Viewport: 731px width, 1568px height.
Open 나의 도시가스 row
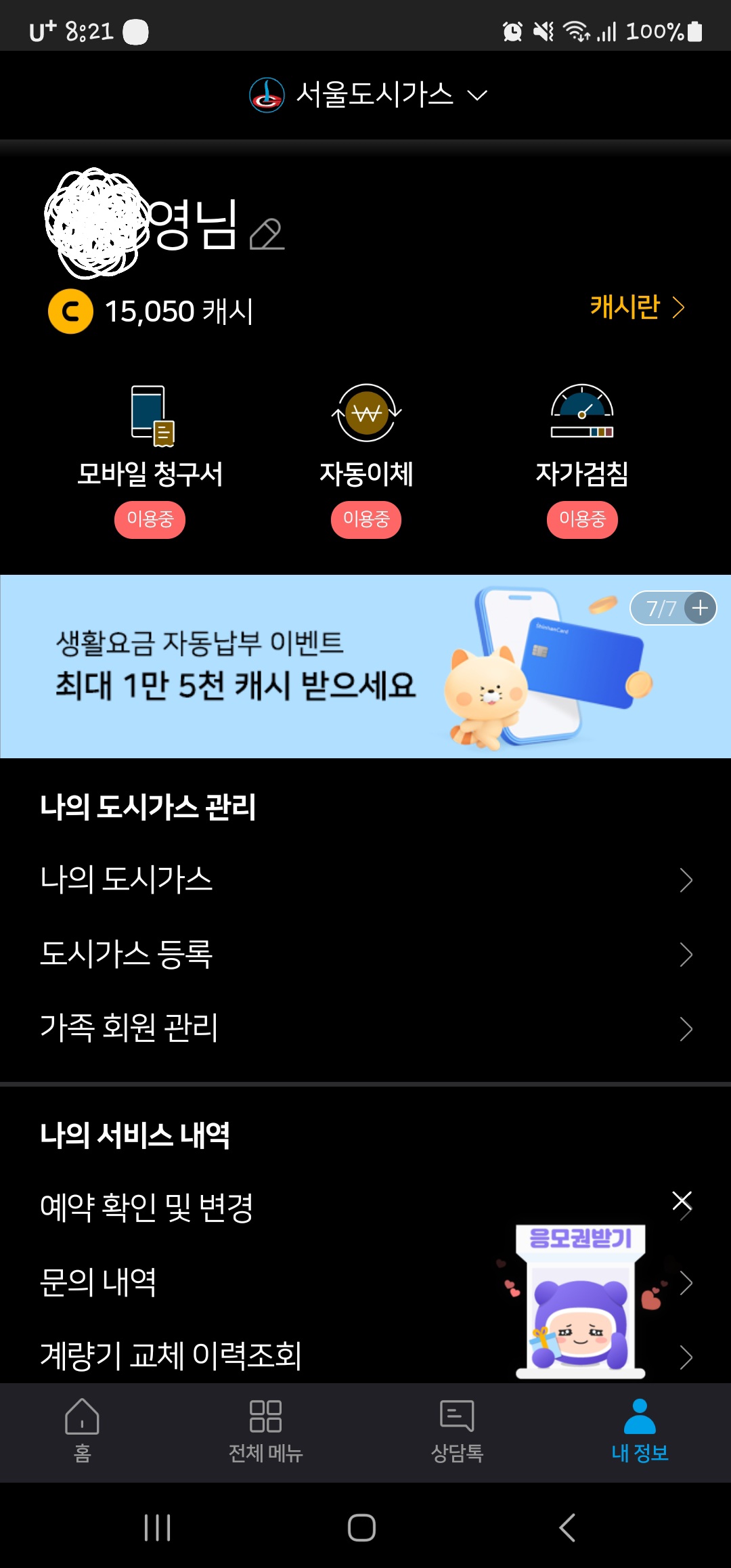(x=365, y=880)
